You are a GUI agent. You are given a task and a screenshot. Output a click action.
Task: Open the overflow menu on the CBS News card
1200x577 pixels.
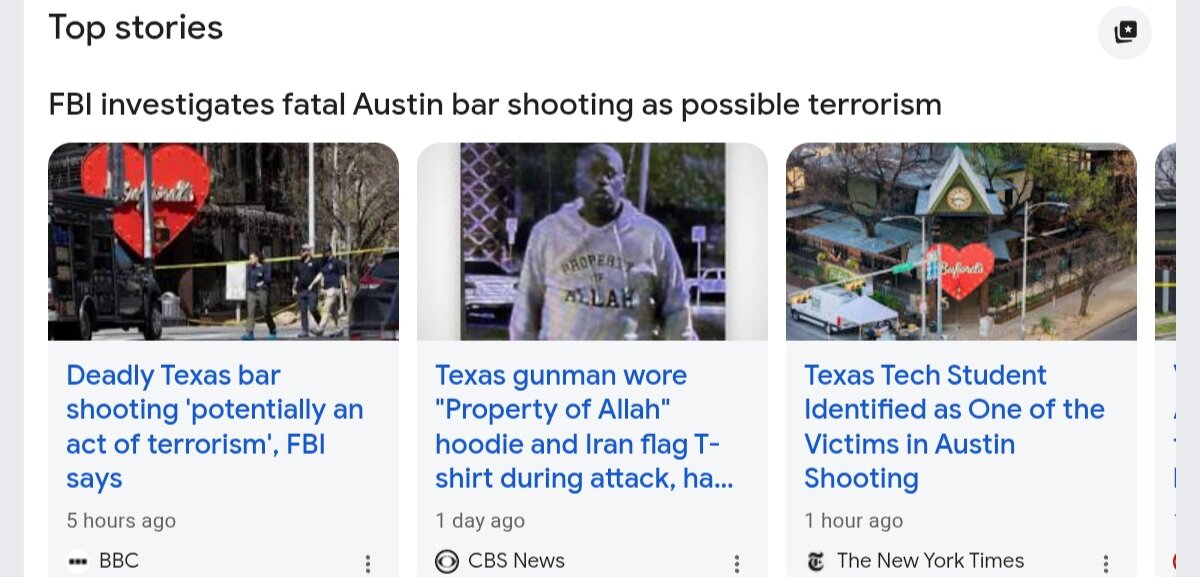[x=737, y=563]
